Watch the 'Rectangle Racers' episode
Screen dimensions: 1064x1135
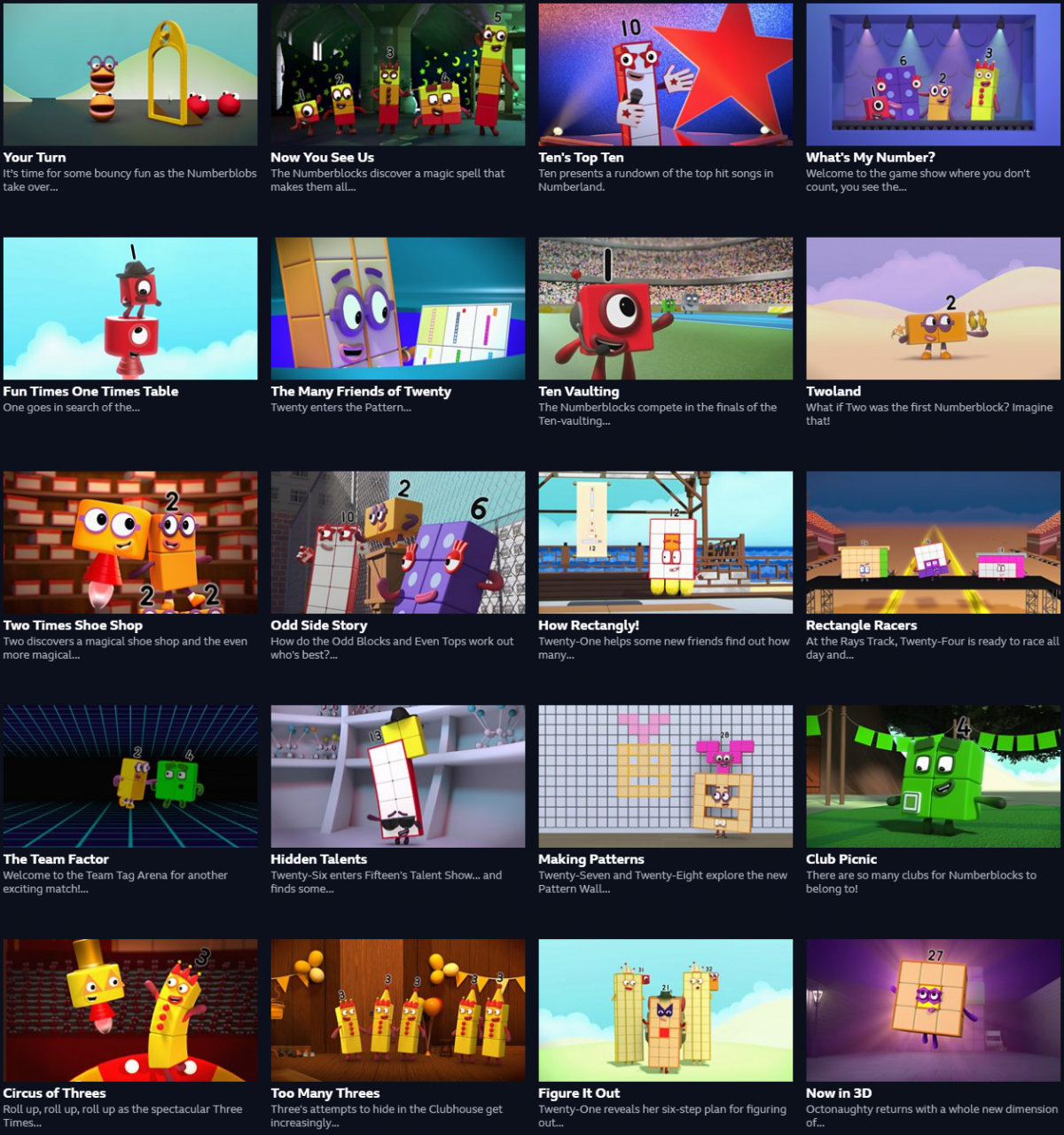(x=933, y=543)
